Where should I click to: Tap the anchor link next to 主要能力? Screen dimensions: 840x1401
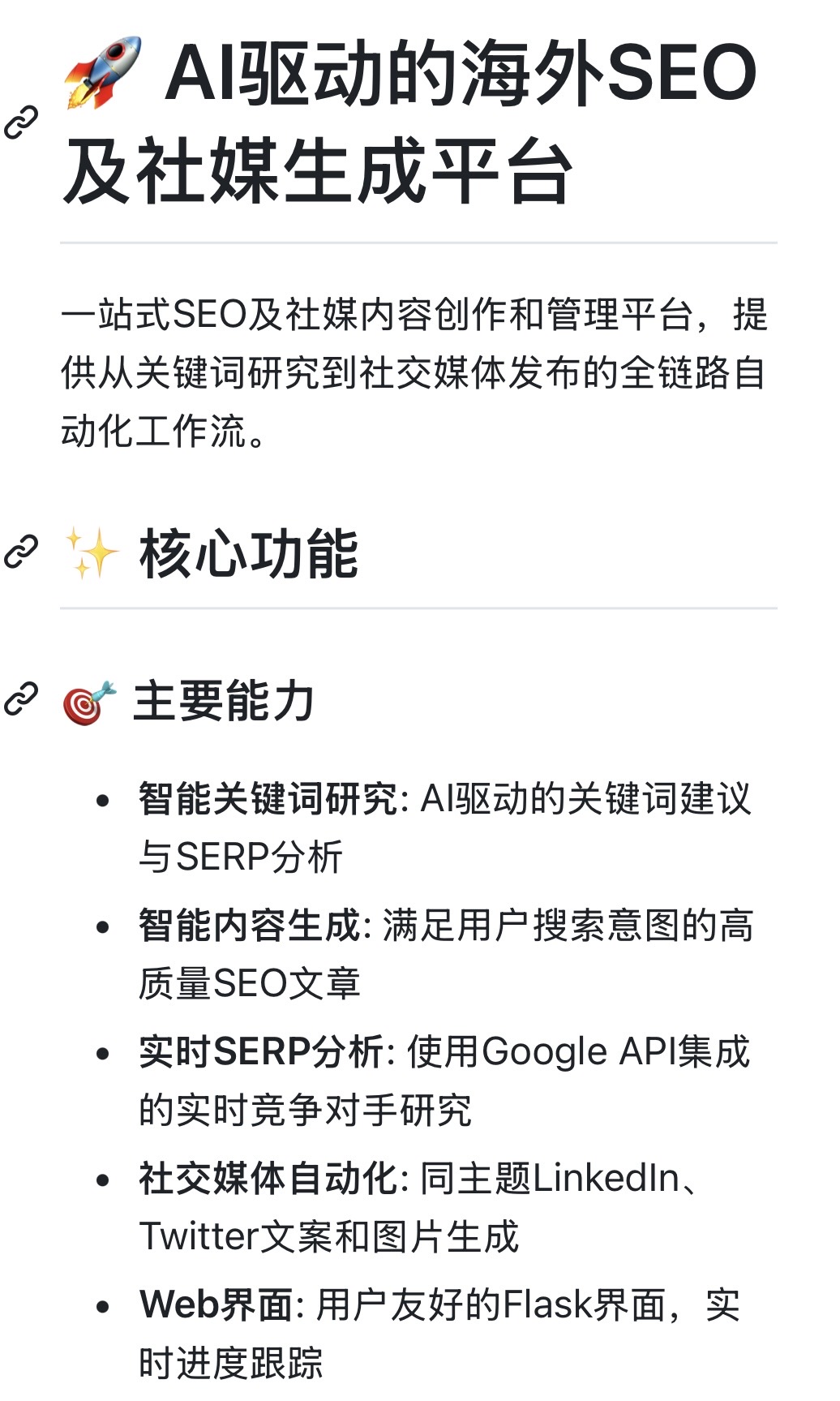pos(22,699)
